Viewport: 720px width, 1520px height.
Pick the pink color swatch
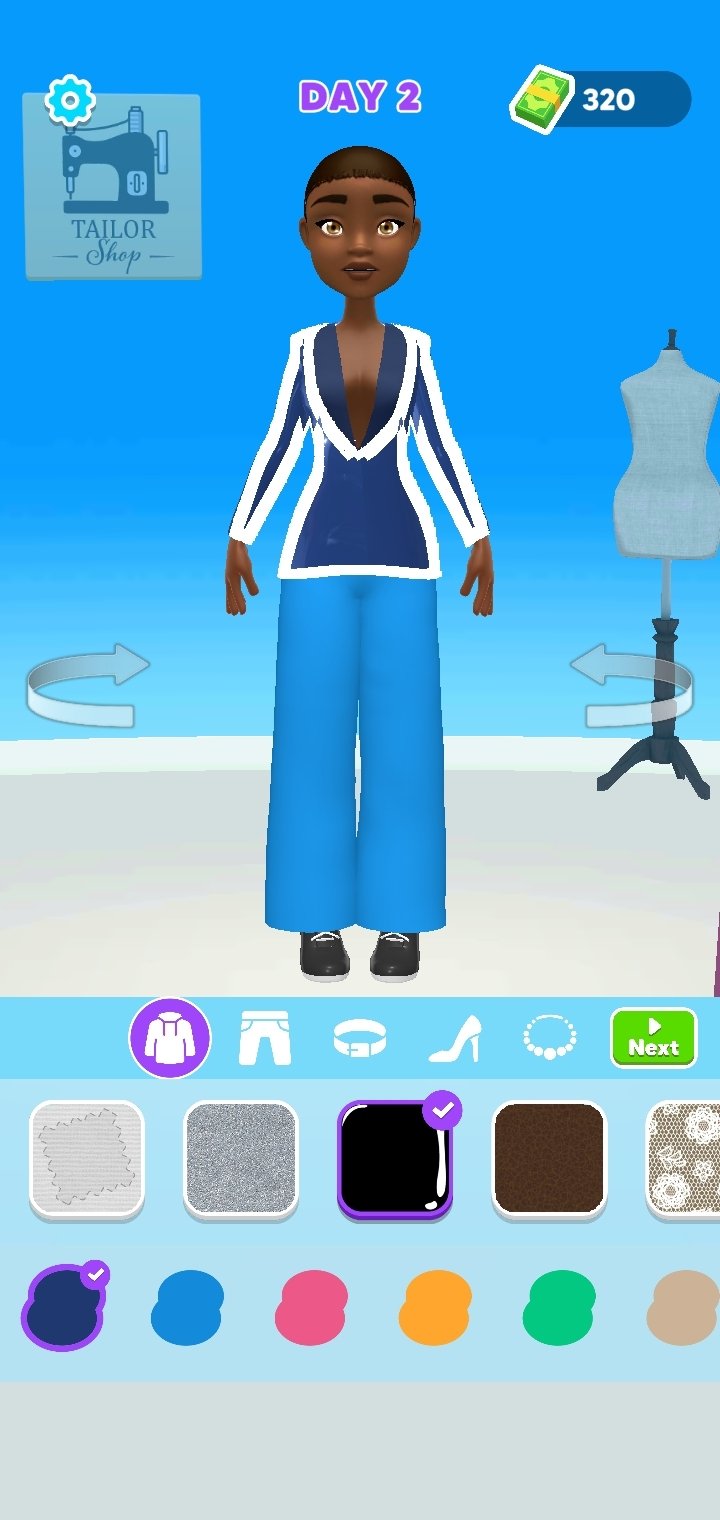310,1307
